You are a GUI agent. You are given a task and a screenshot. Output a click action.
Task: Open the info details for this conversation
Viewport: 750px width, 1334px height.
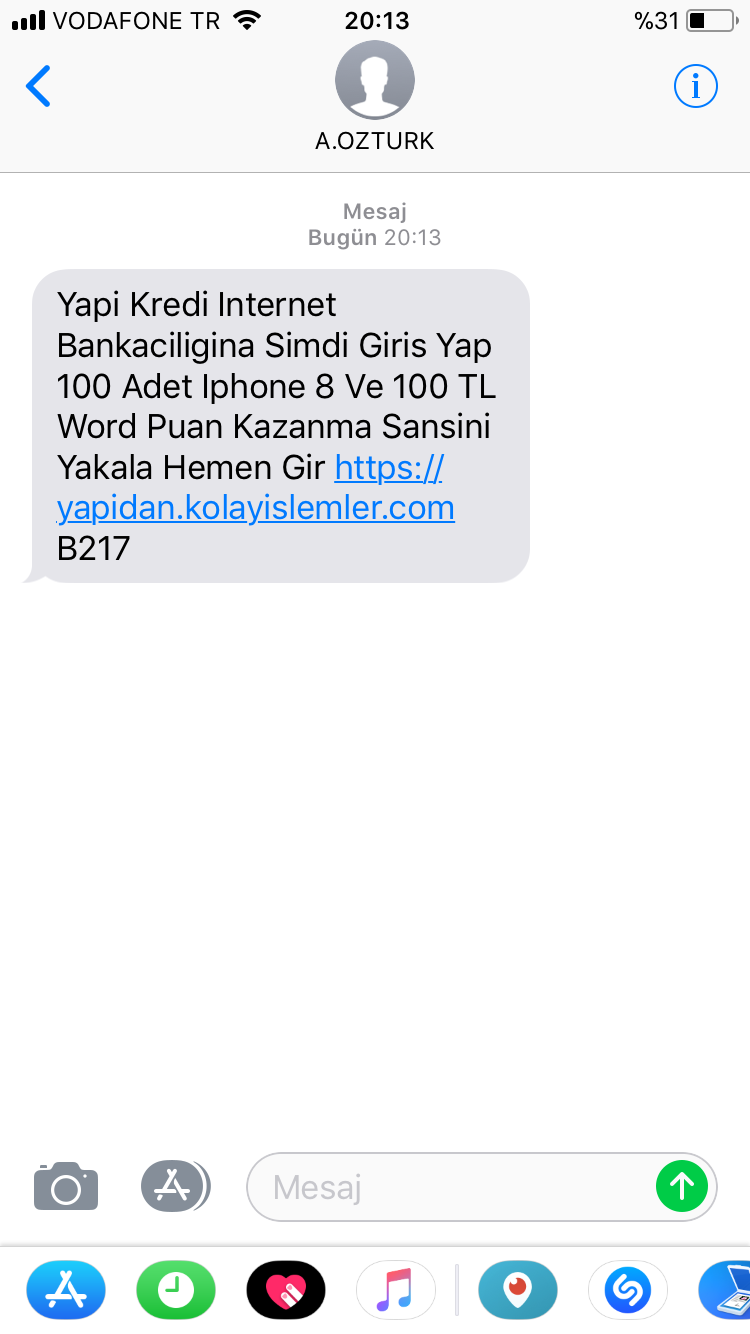[x=695, y=87]
